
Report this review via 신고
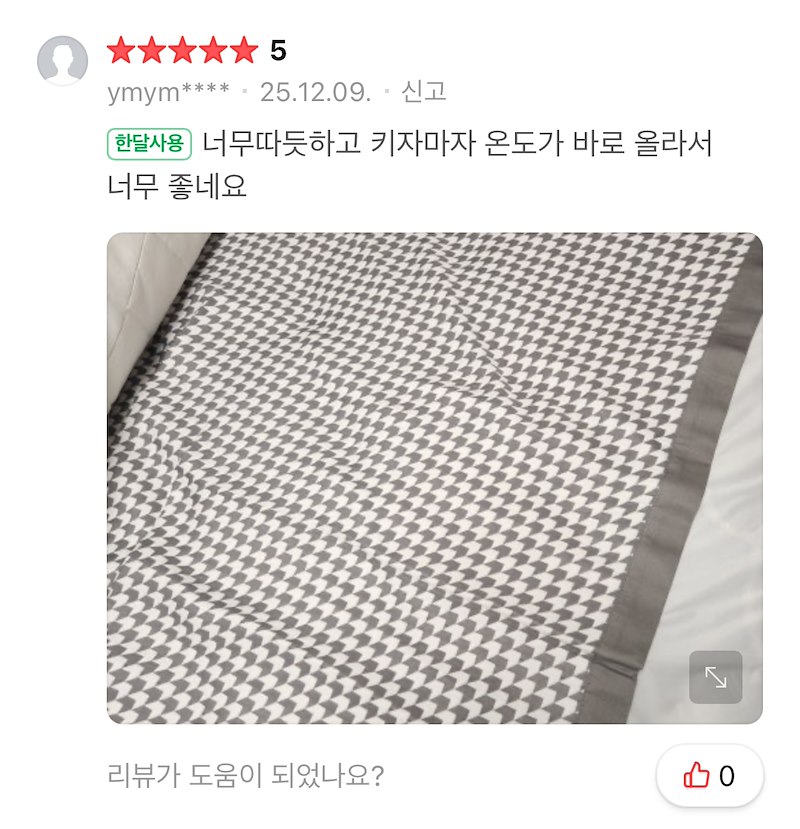pyautogui.click(x=423, y=92)
